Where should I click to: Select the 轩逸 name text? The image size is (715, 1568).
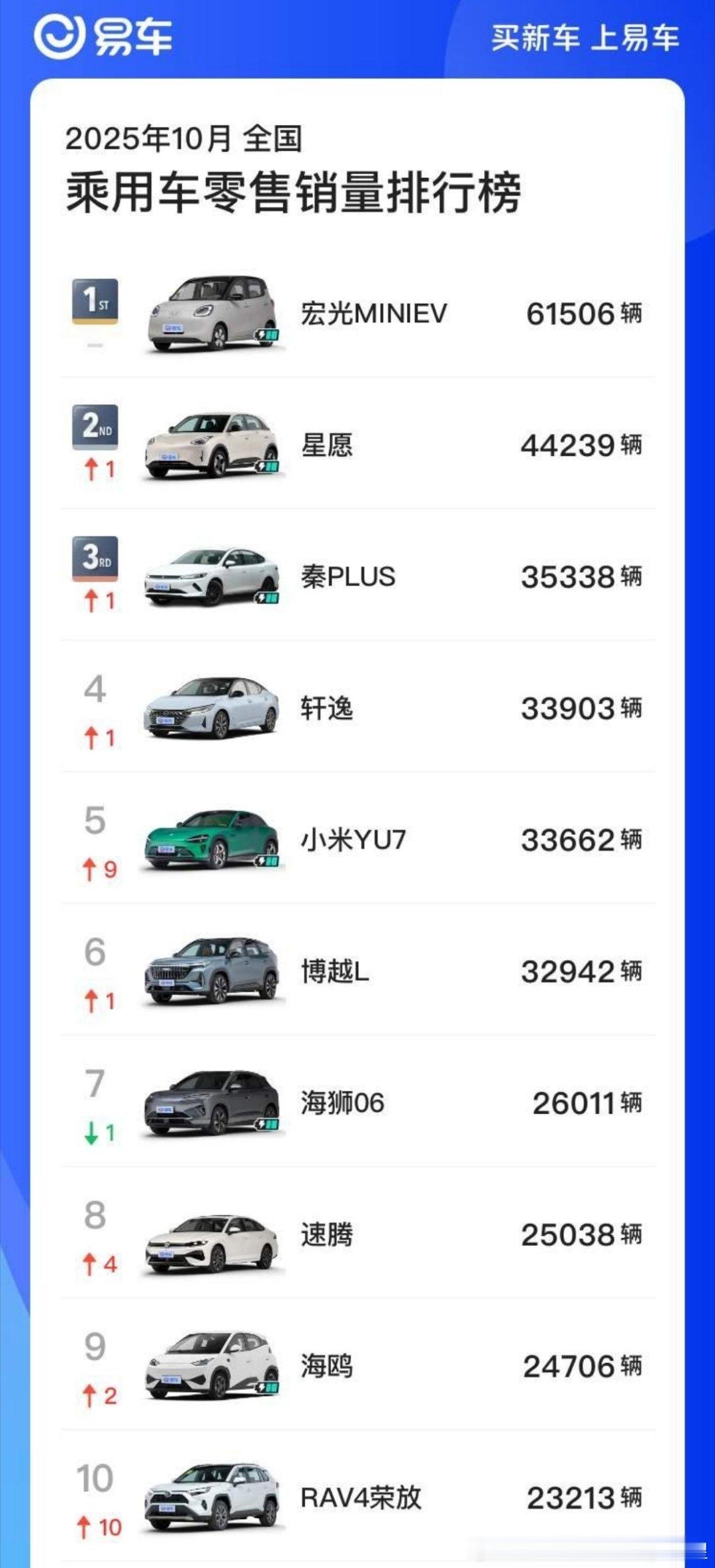tap(326, 709)
